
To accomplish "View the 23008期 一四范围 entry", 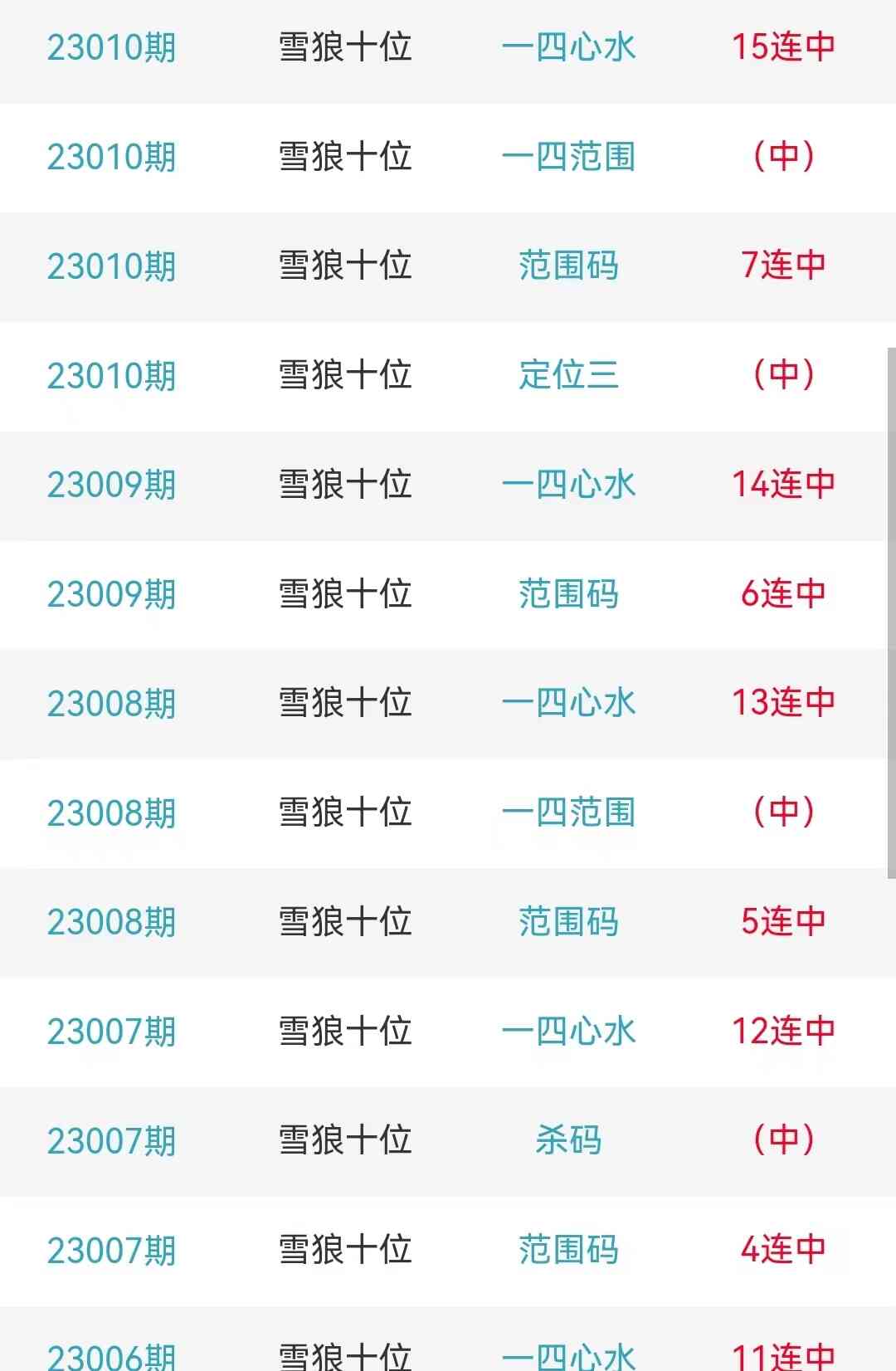I will point(448,812).
